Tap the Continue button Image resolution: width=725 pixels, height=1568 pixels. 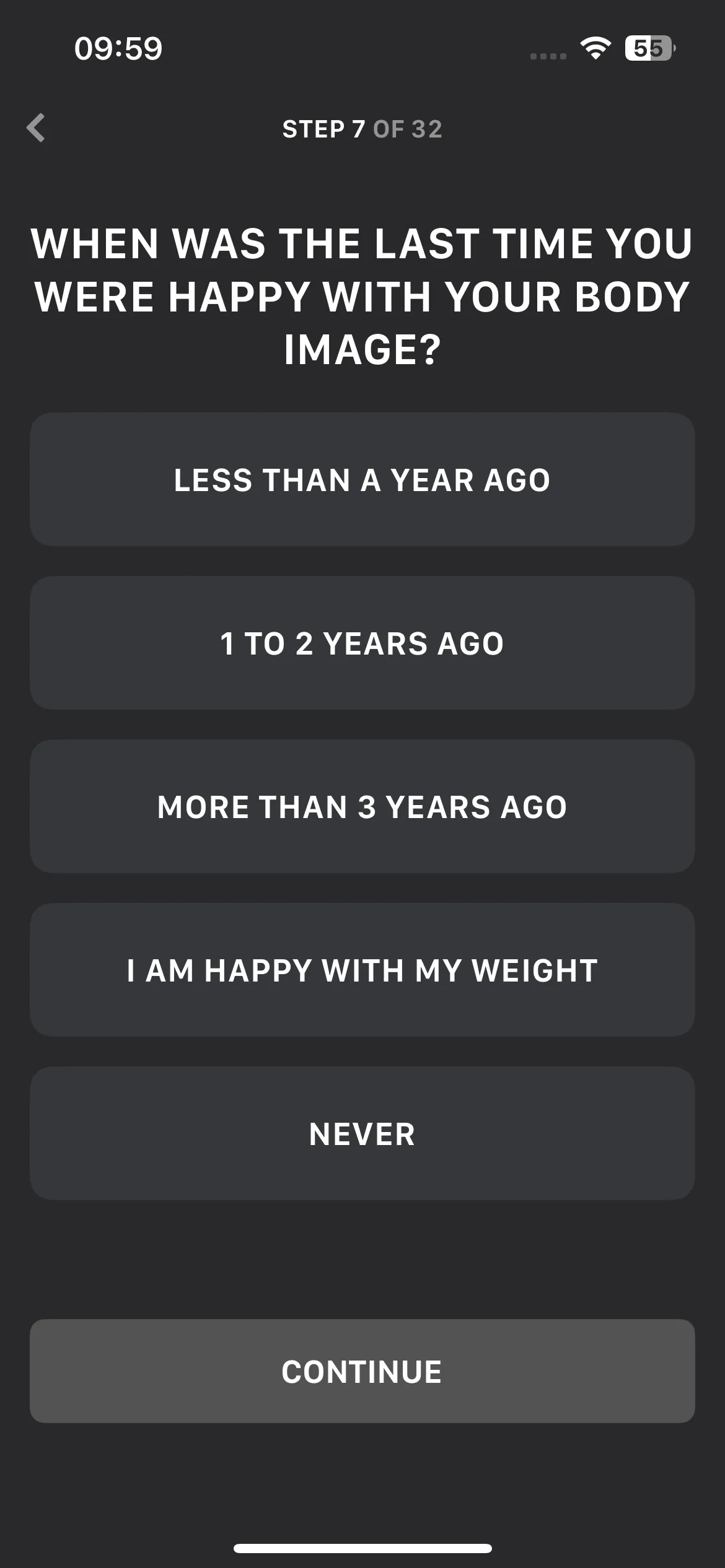362,1371
